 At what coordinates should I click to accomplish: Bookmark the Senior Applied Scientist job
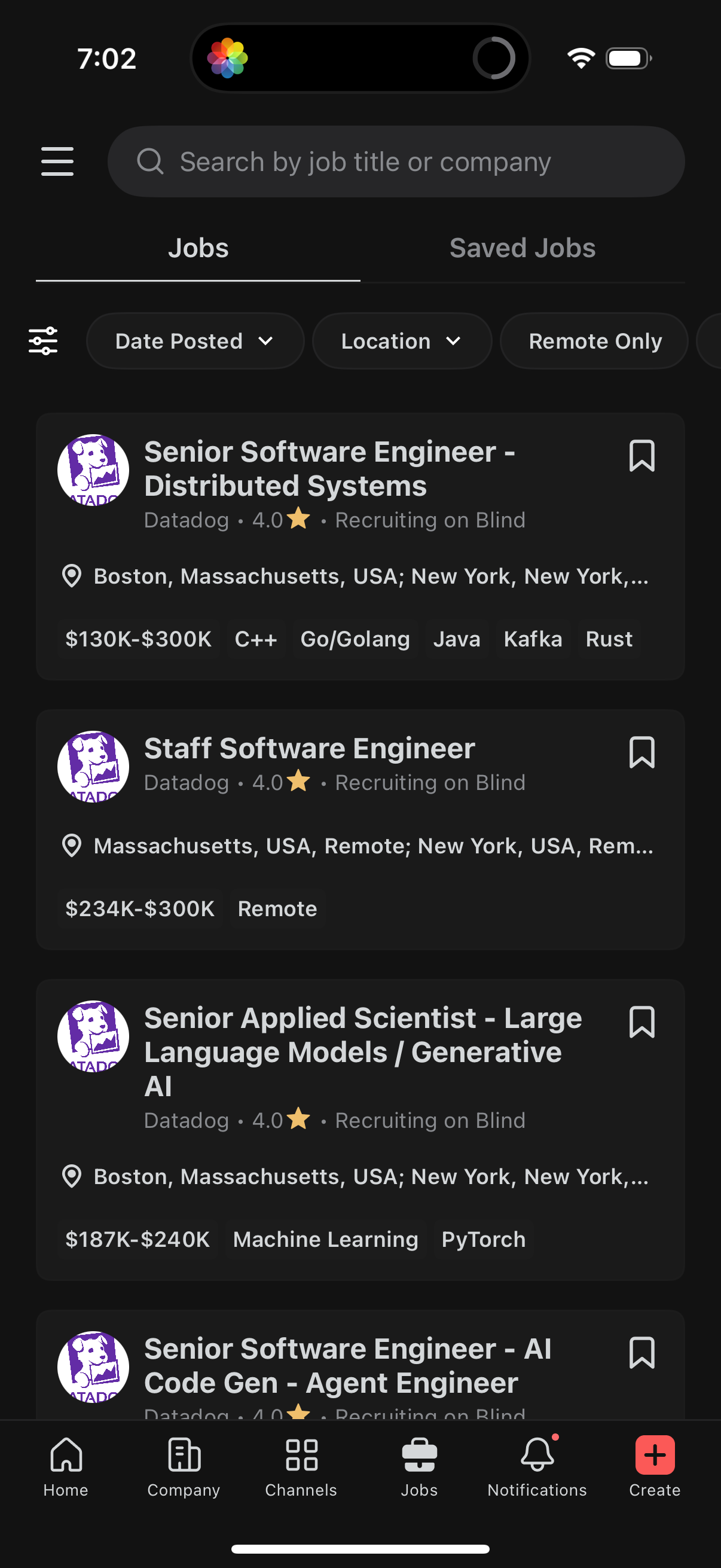click(642, 1023)
